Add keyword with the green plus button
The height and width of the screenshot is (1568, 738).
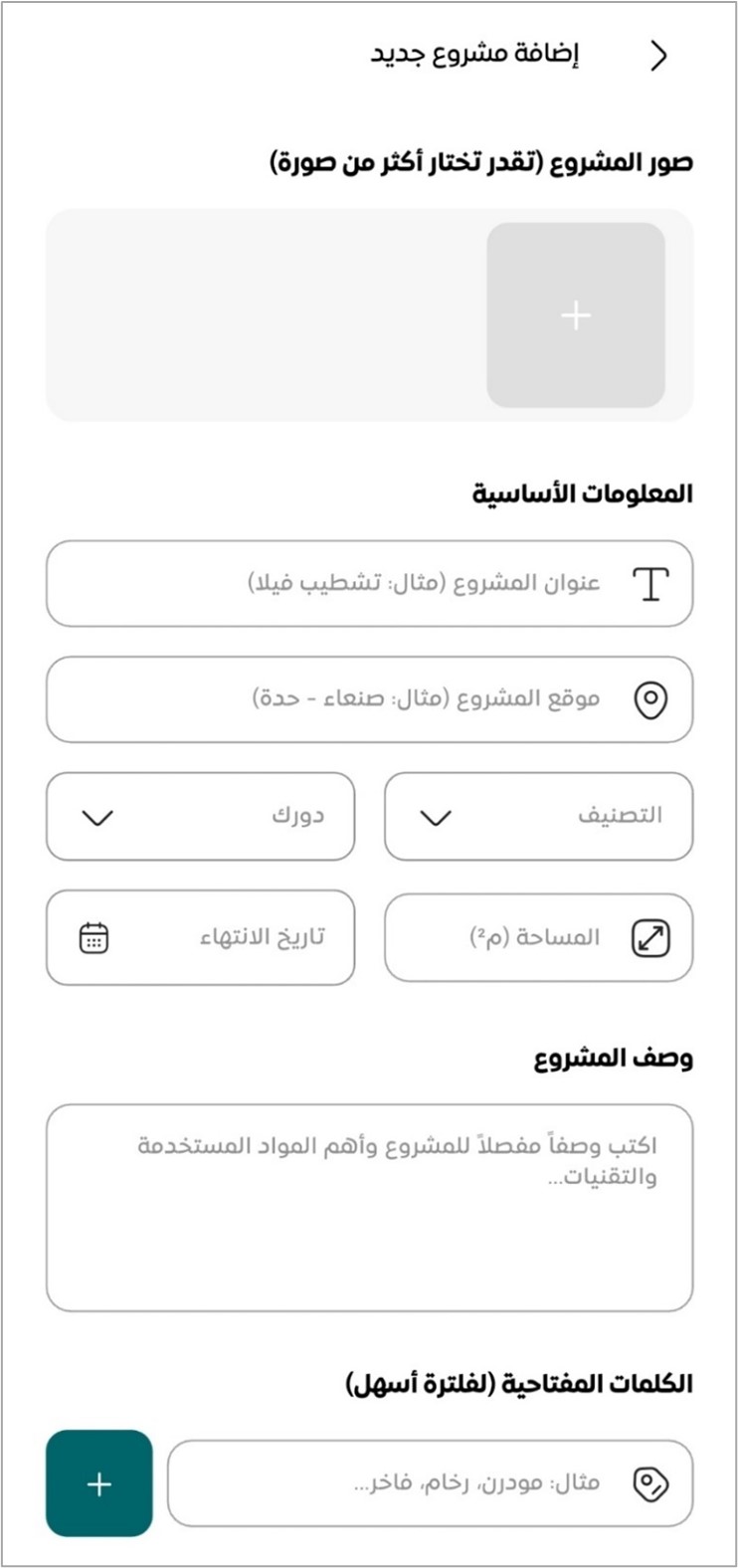(x=99, y=1483)
